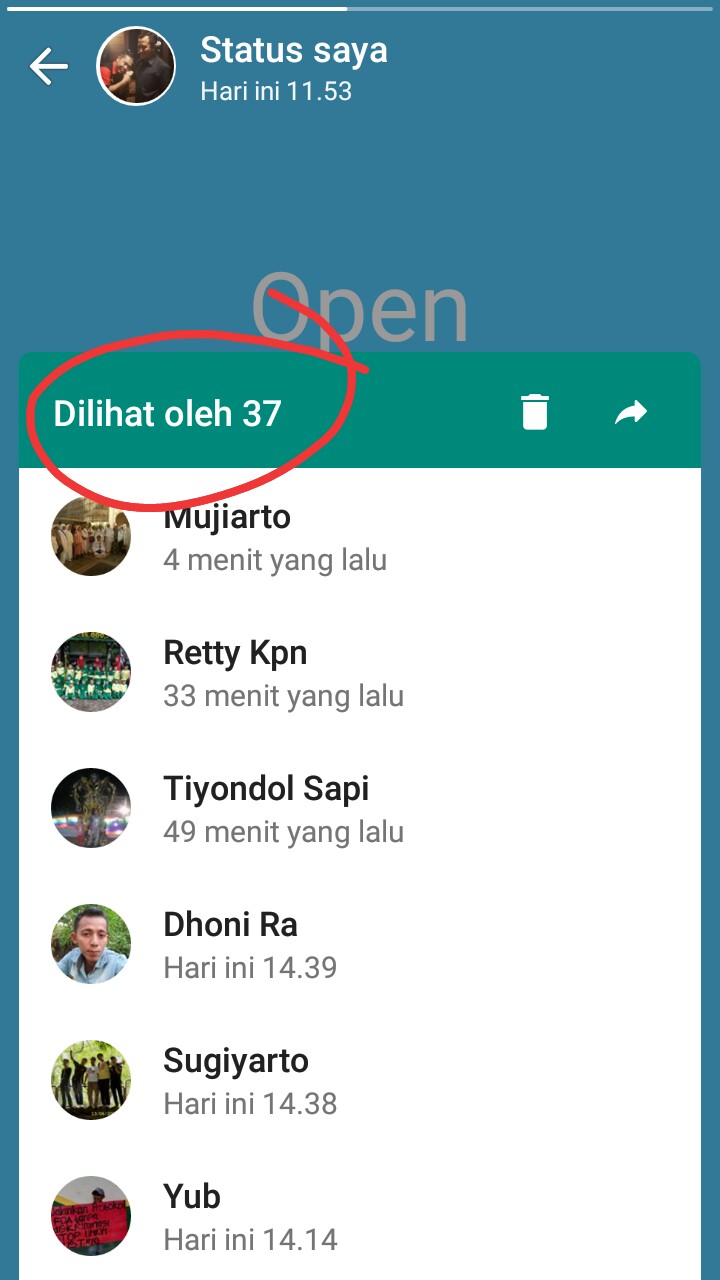Delete this status with trash icon

pos(535,412)
